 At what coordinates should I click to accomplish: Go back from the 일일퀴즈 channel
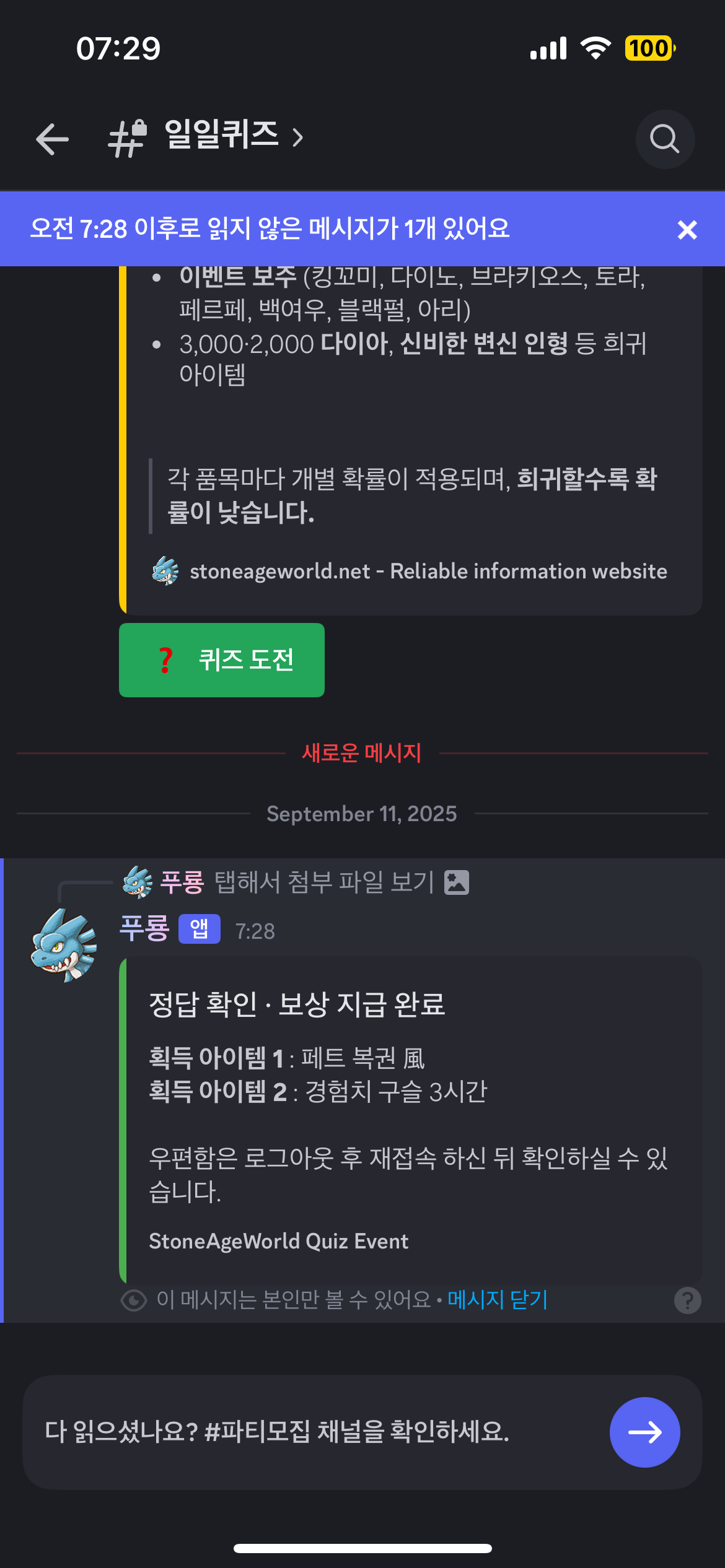[53, 138]
